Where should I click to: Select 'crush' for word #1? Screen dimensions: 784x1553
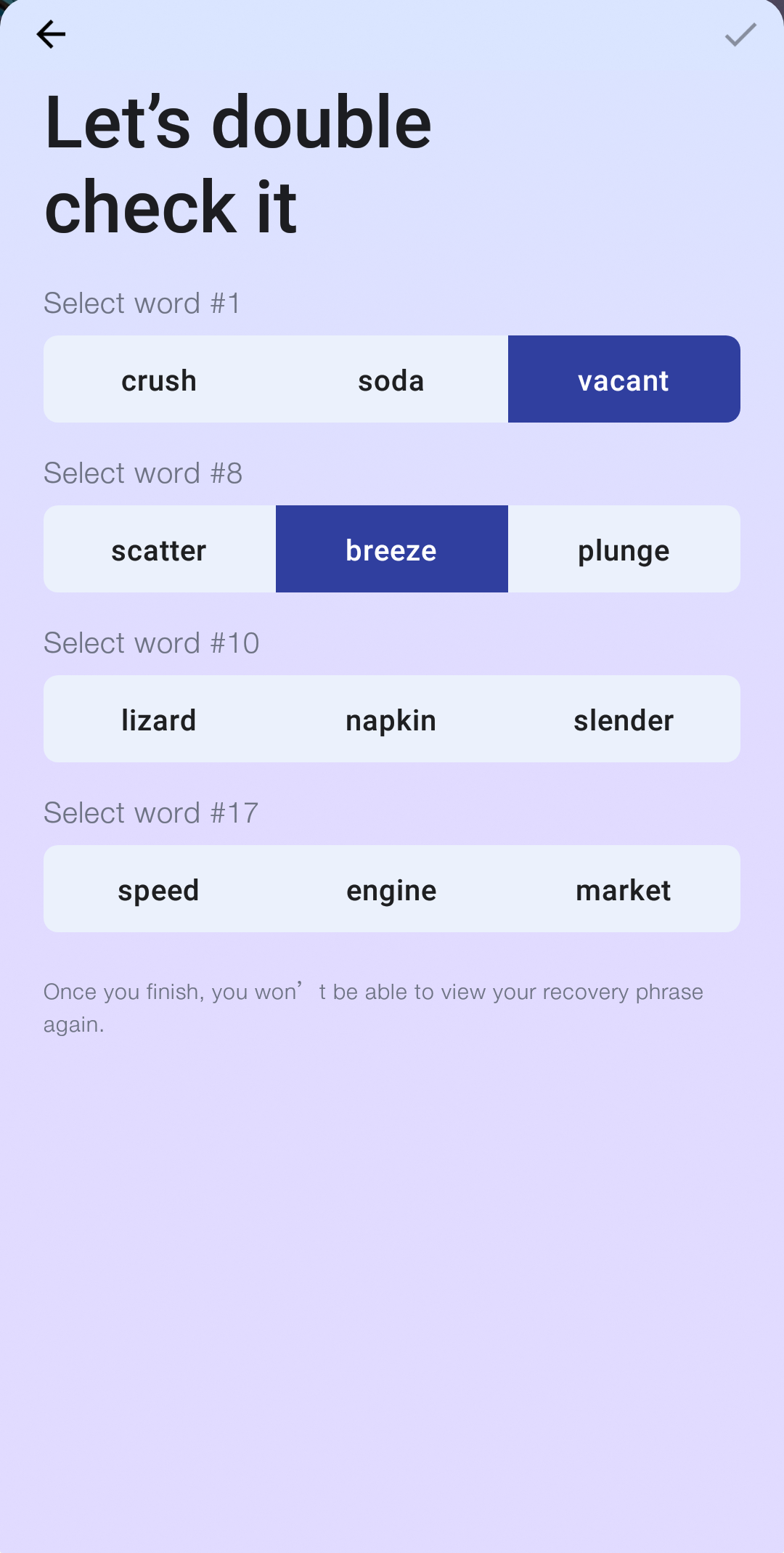160,379
